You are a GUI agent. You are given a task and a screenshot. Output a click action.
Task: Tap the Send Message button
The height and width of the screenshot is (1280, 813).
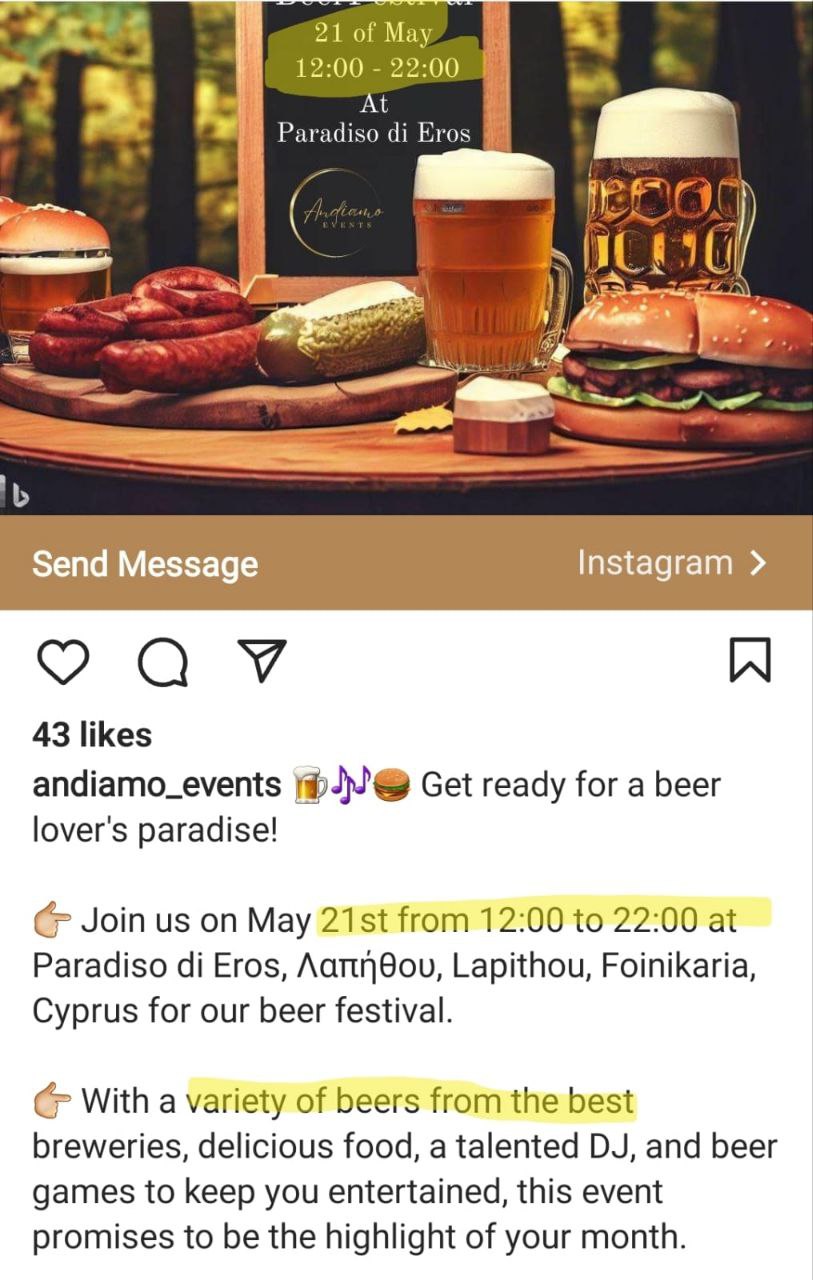[x=145, y=564]
